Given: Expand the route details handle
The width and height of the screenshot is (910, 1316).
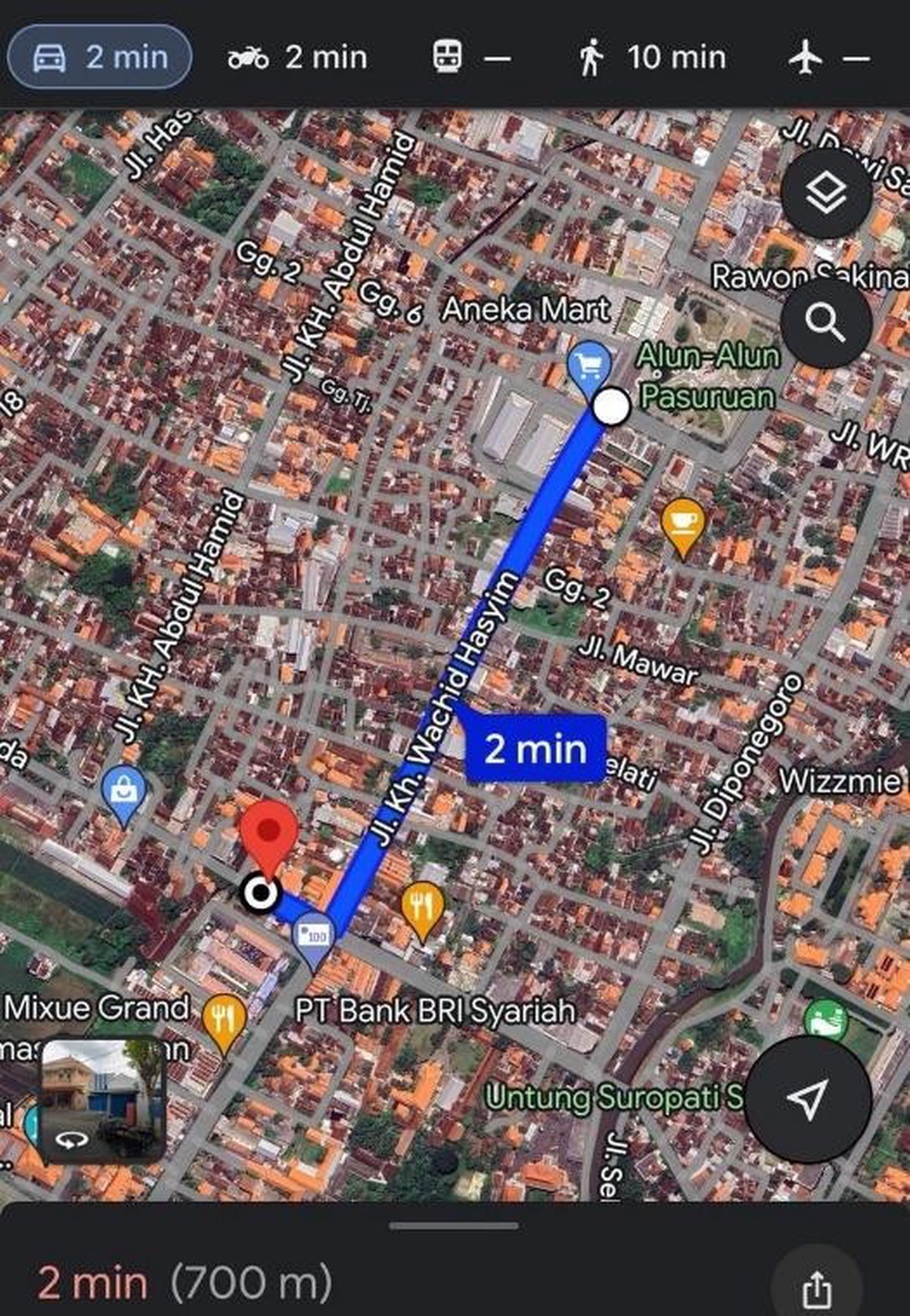Looking at the screenshot, I should 454,1225.
